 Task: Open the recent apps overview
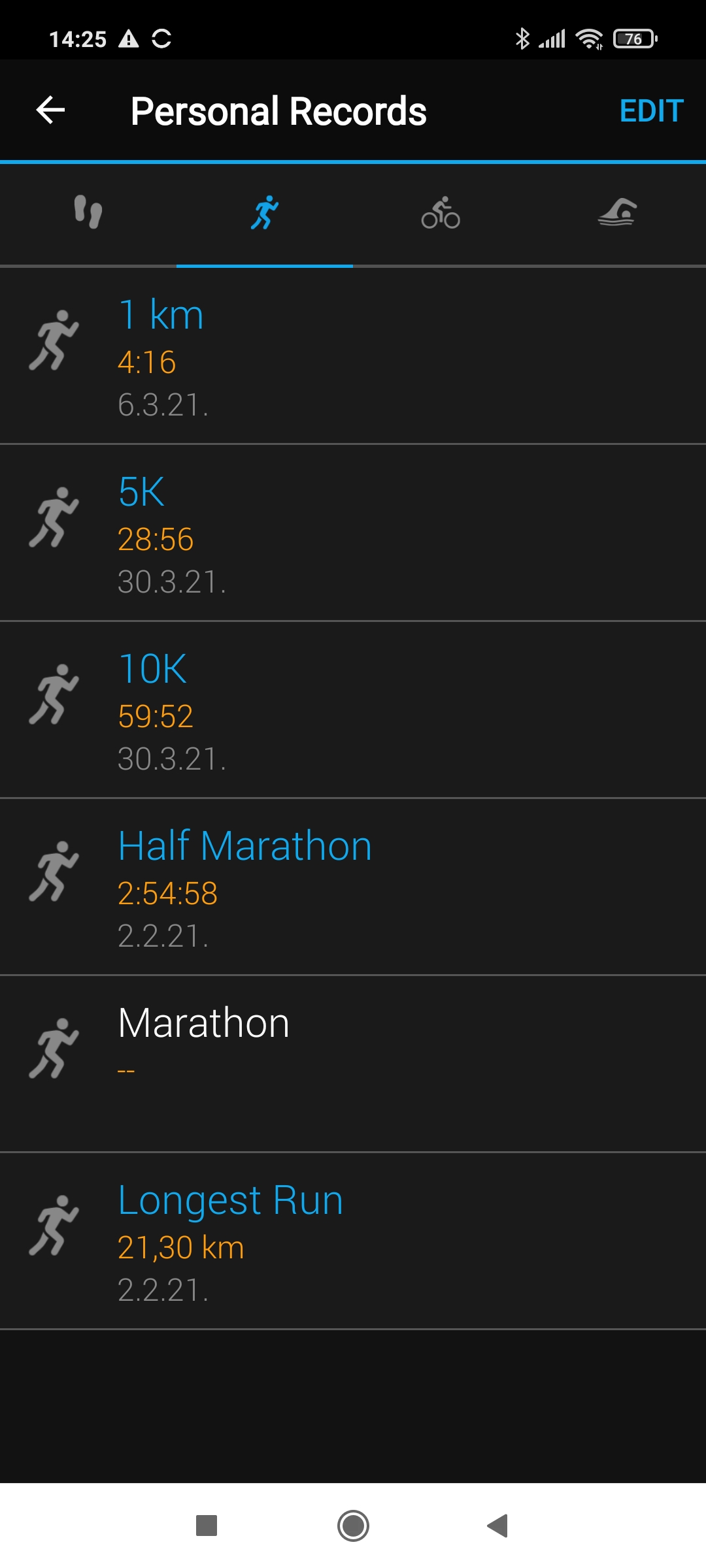pyautogui.click(x=207, y=1526)
